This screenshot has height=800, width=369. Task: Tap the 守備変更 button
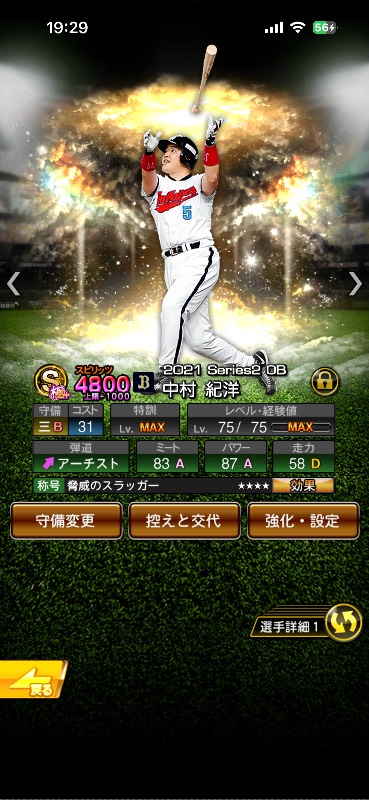click(66, 521)
